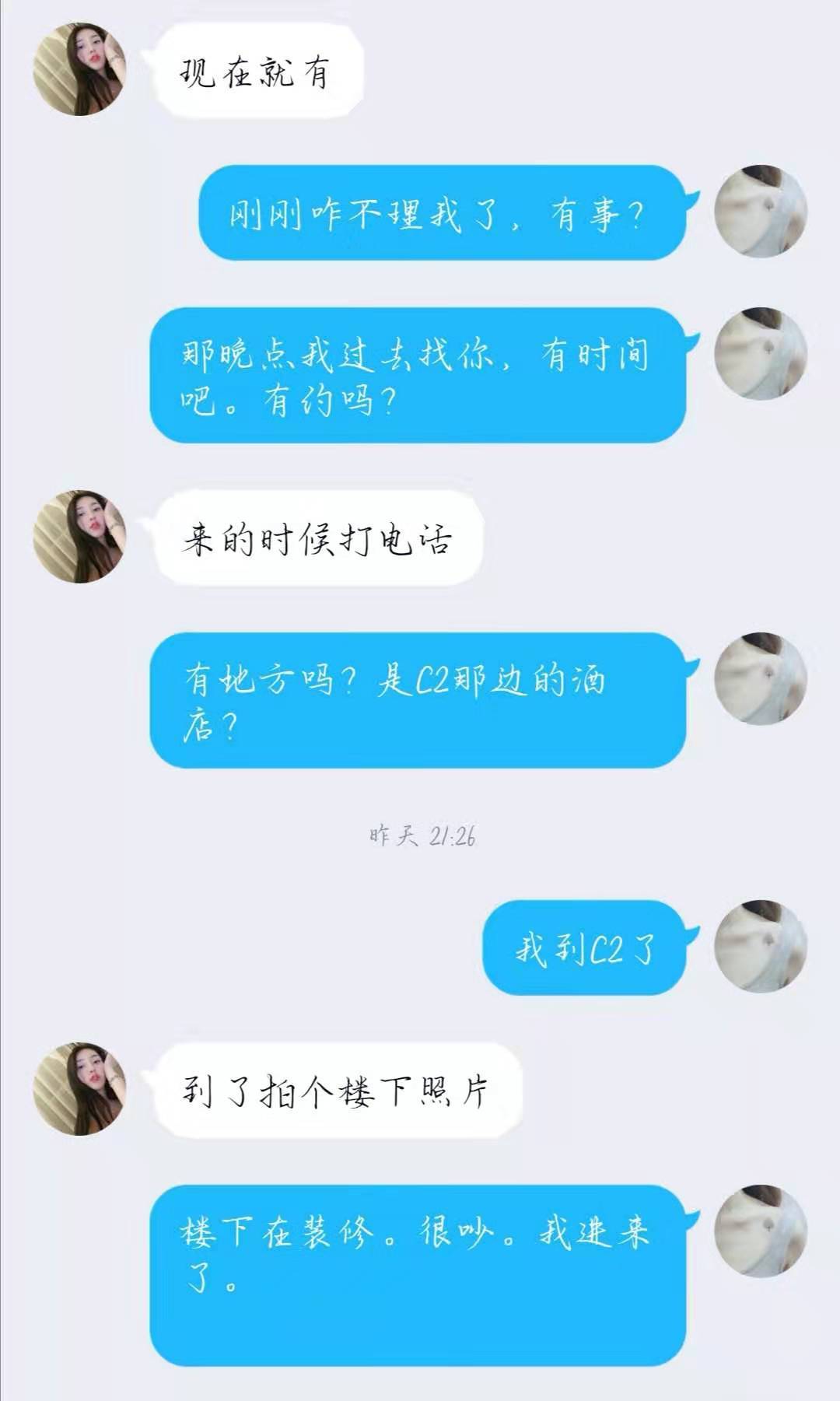Tap the contact's avatar beside '来的时候打电话'

tap(78, 537)
